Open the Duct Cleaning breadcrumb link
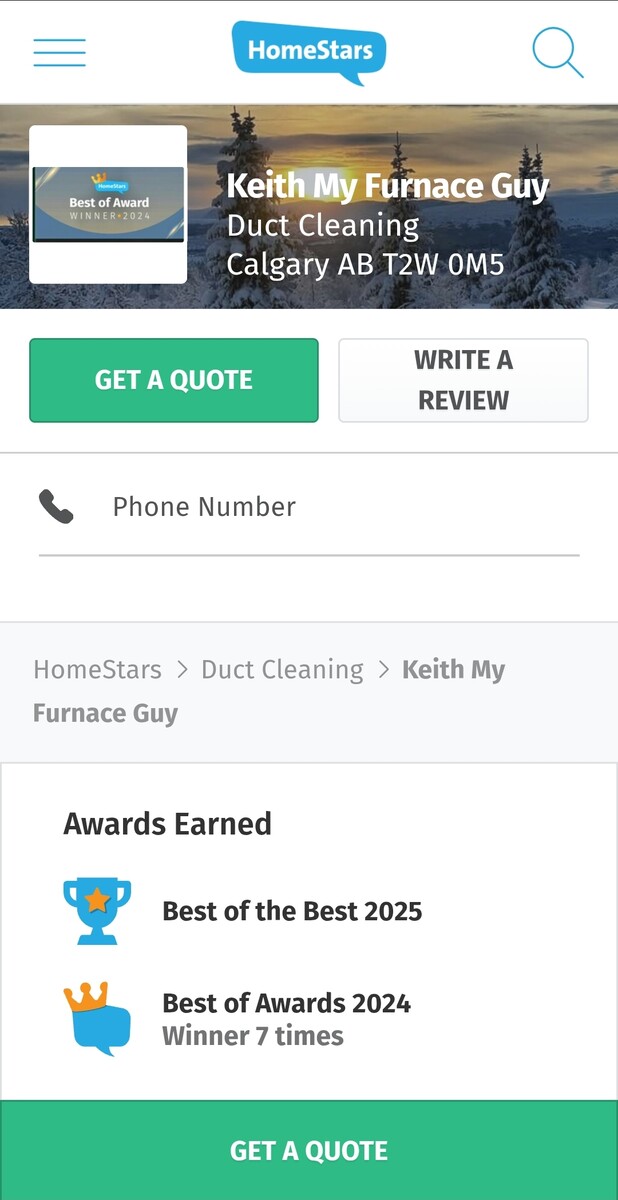The width and height of the screenshot is (618, 1200). click(x=282, y=669)
